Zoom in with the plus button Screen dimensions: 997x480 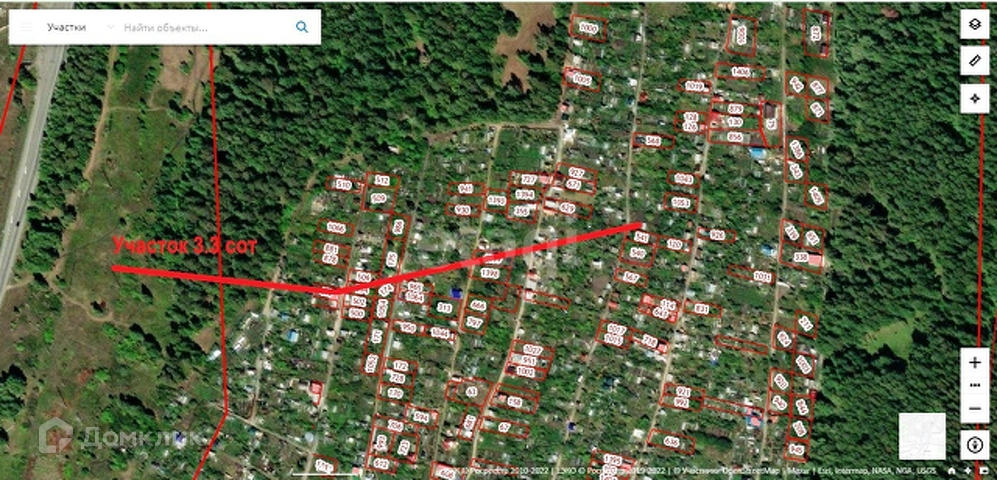[975, 362]
